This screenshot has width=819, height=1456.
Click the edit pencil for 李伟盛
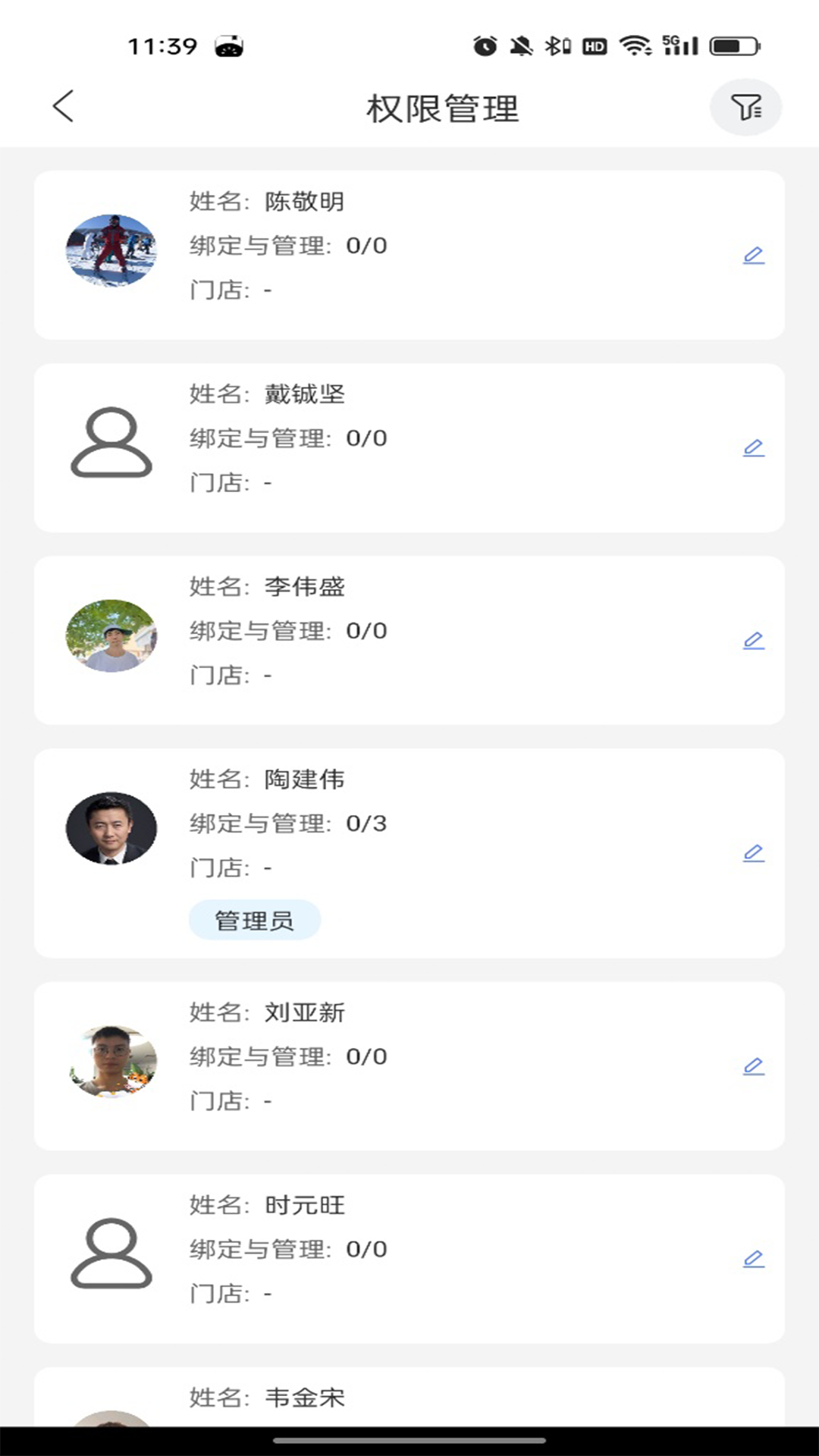752,641
